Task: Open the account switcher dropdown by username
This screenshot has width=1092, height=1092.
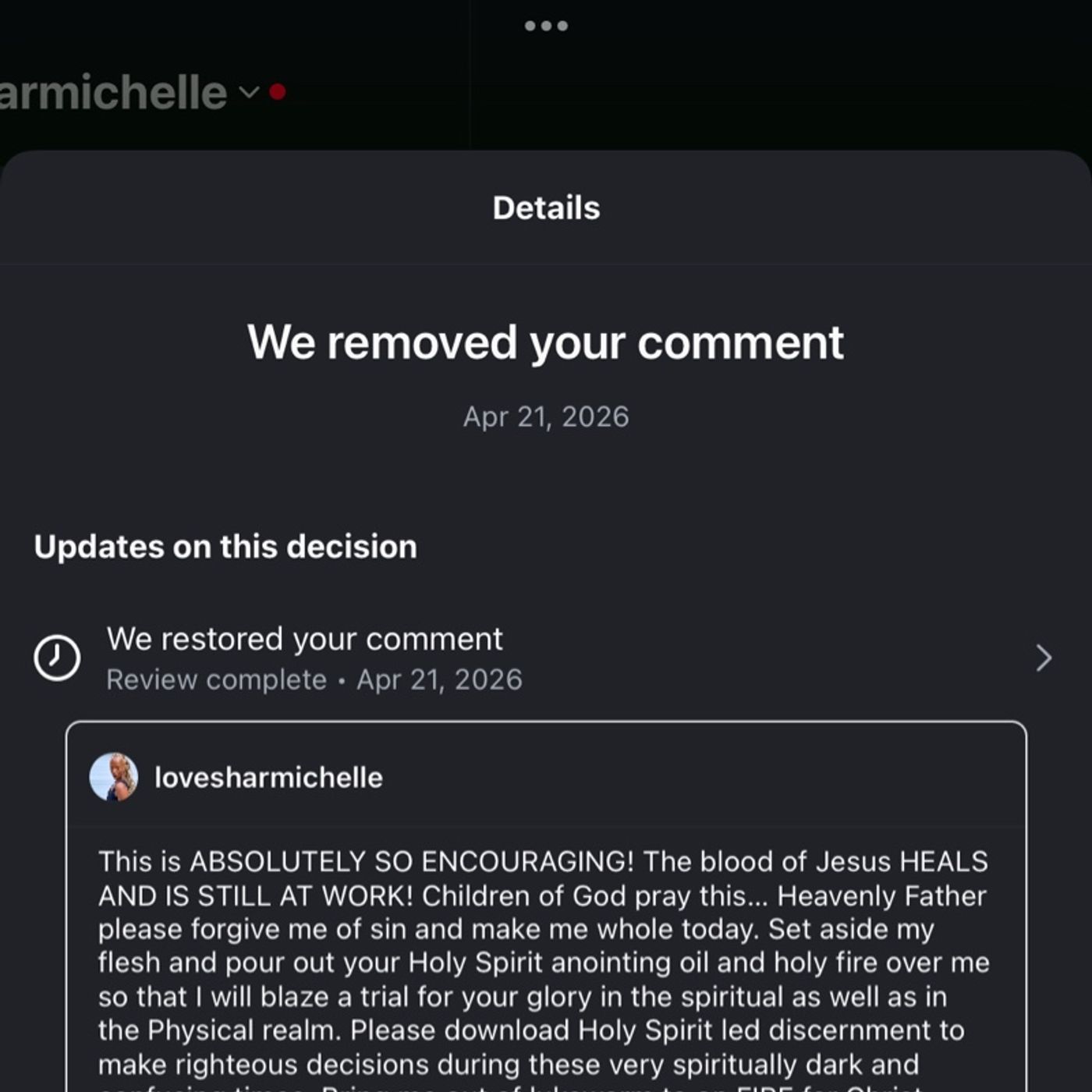Action: (x=248, y=93)
